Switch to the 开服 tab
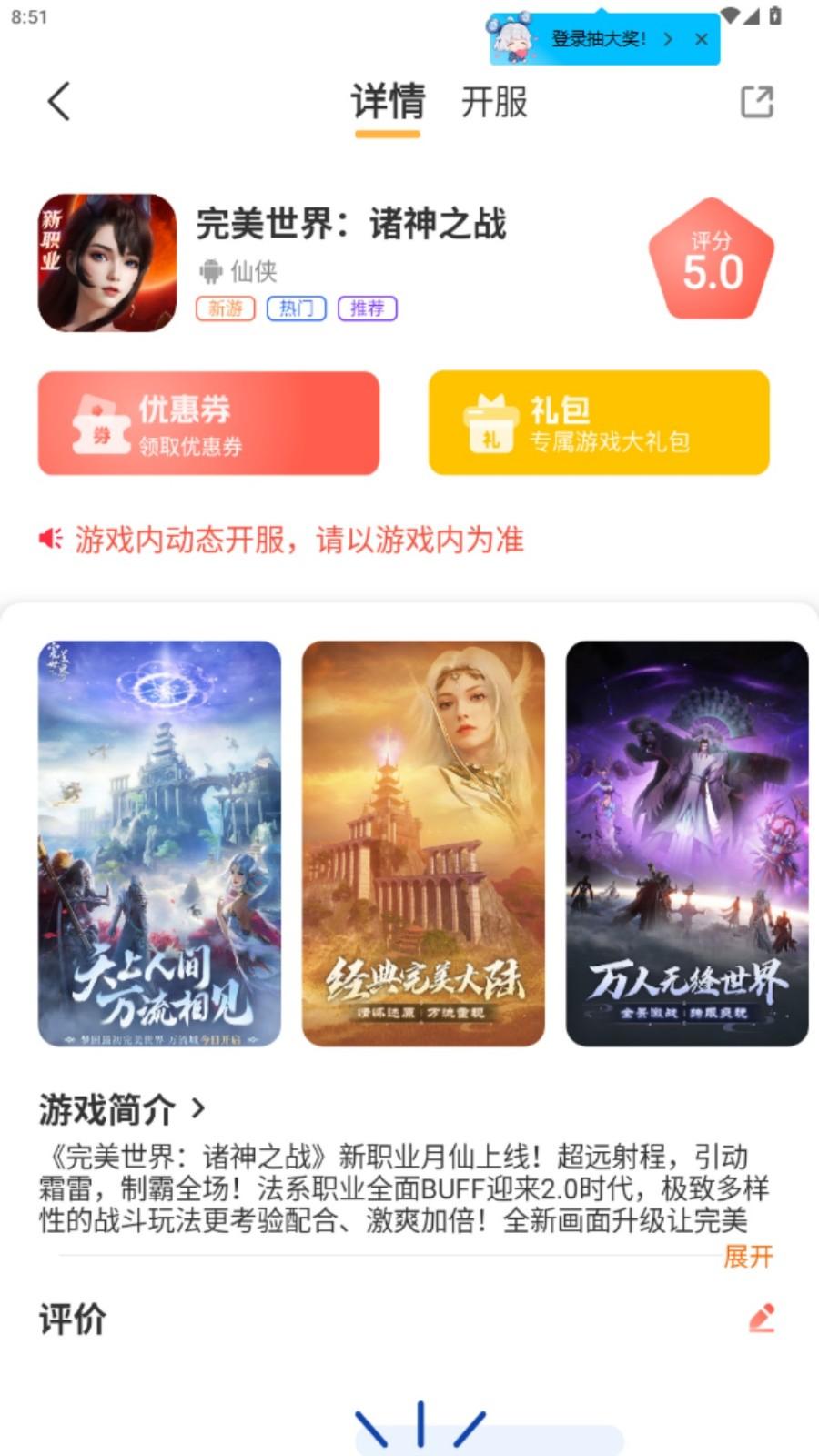 (492, 103)
